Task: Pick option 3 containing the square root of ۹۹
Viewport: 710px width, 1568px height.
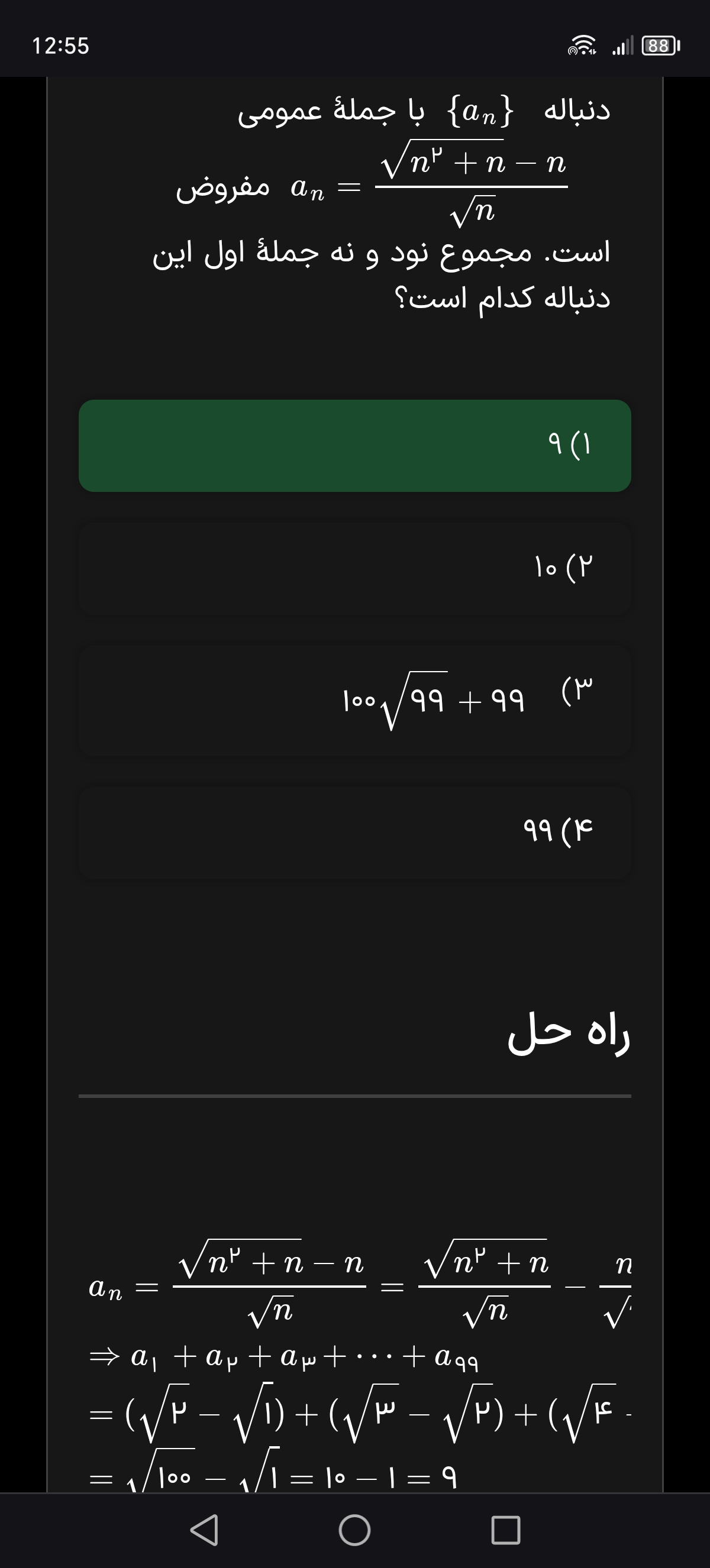Action: tap(354, 701)
